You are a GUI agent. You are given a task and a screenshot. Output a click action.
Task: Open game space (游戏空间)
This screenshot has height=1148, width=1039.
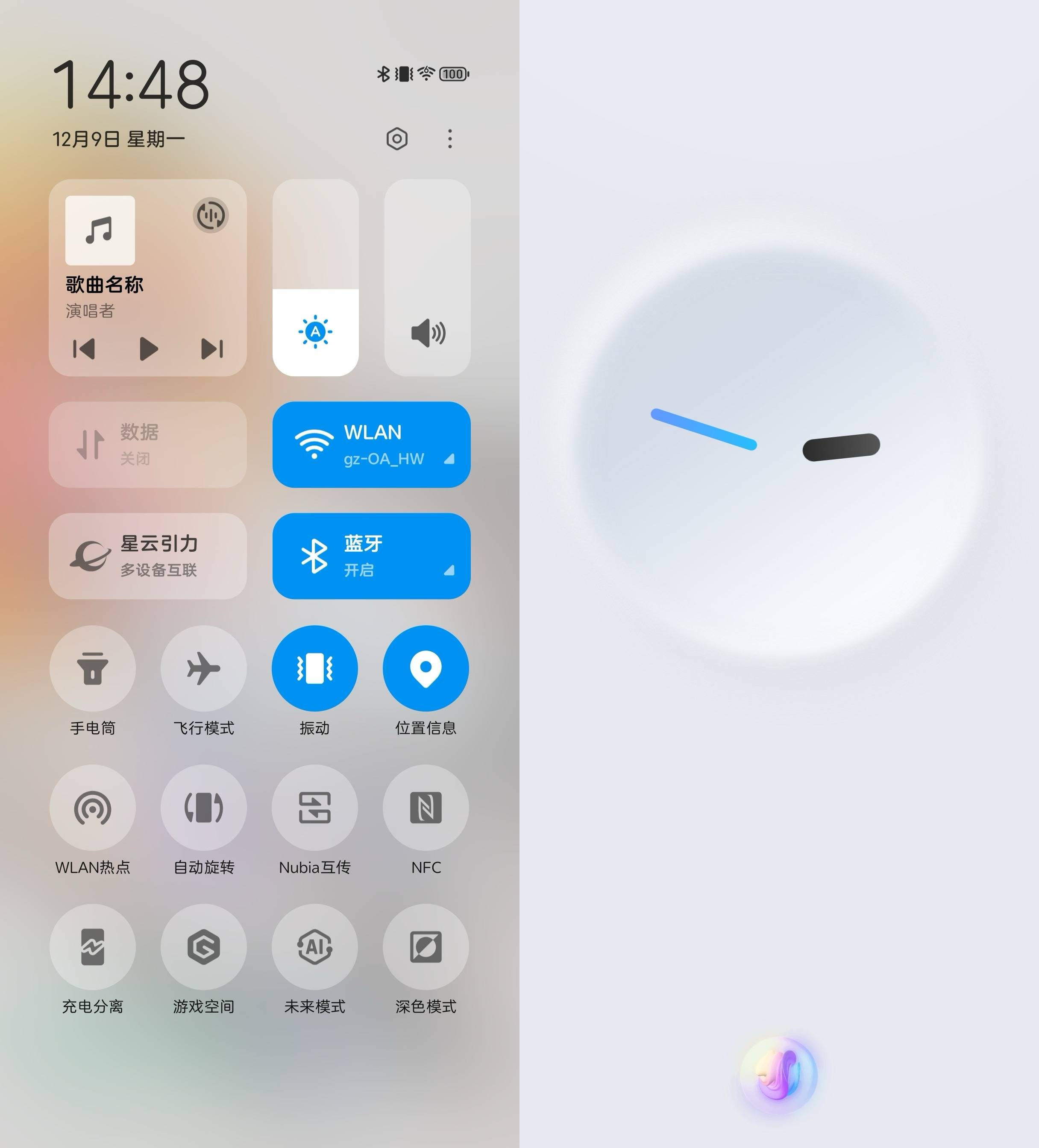coord(203,947)
